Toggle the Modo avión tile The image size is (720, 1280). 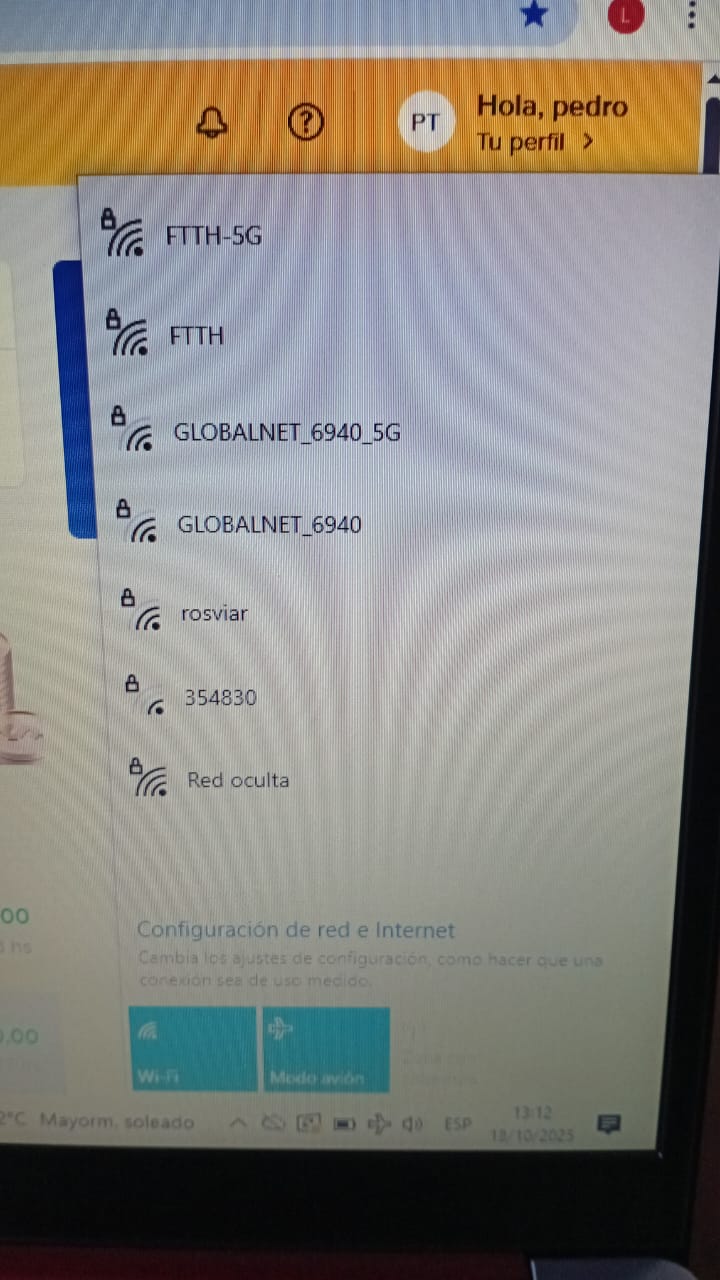pos(326,1047)
